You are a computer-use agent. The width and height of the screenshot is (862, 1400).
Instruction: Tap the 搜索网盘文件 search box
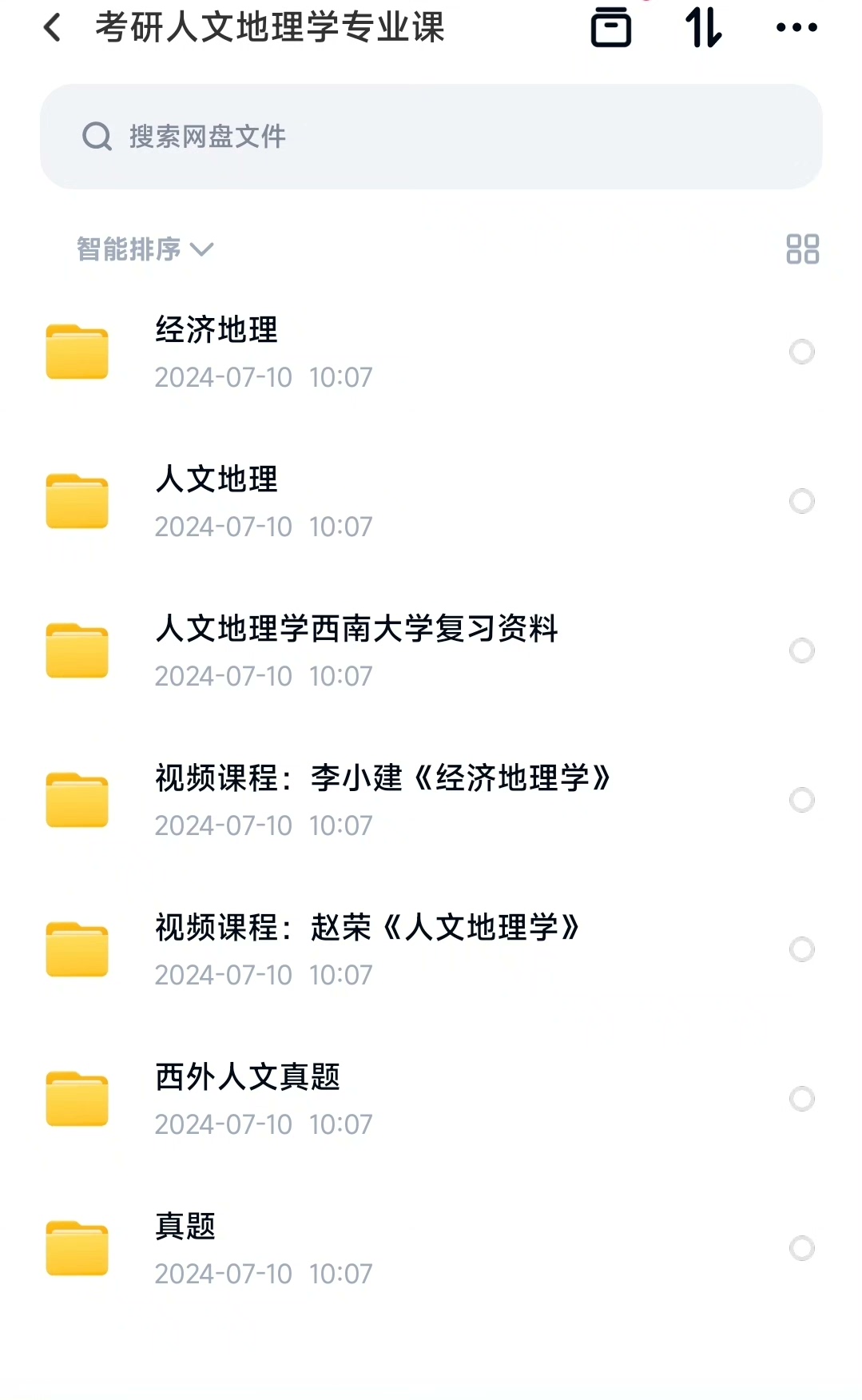[x=431, y=137]
